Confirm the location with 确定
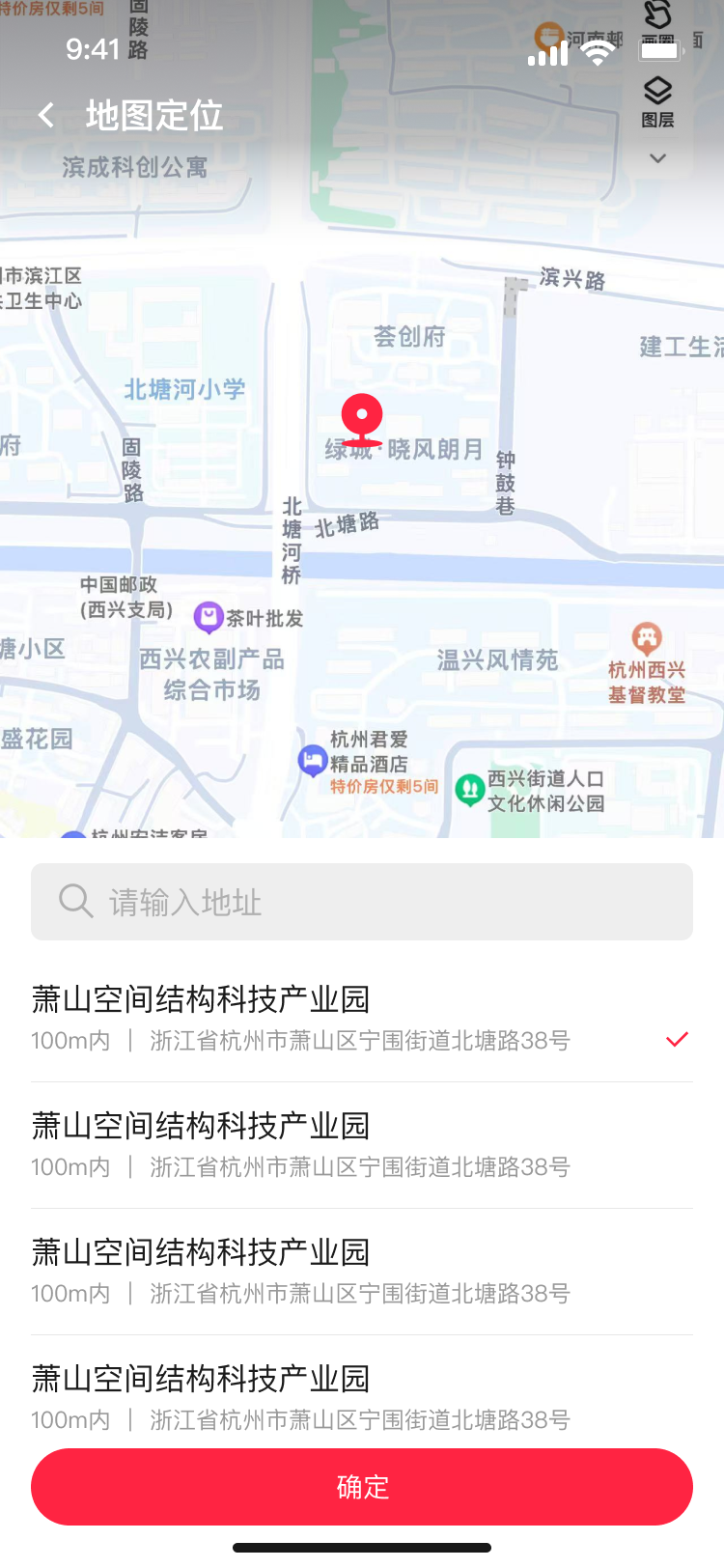724x1568 pixels. click(x=362, y=1487)
